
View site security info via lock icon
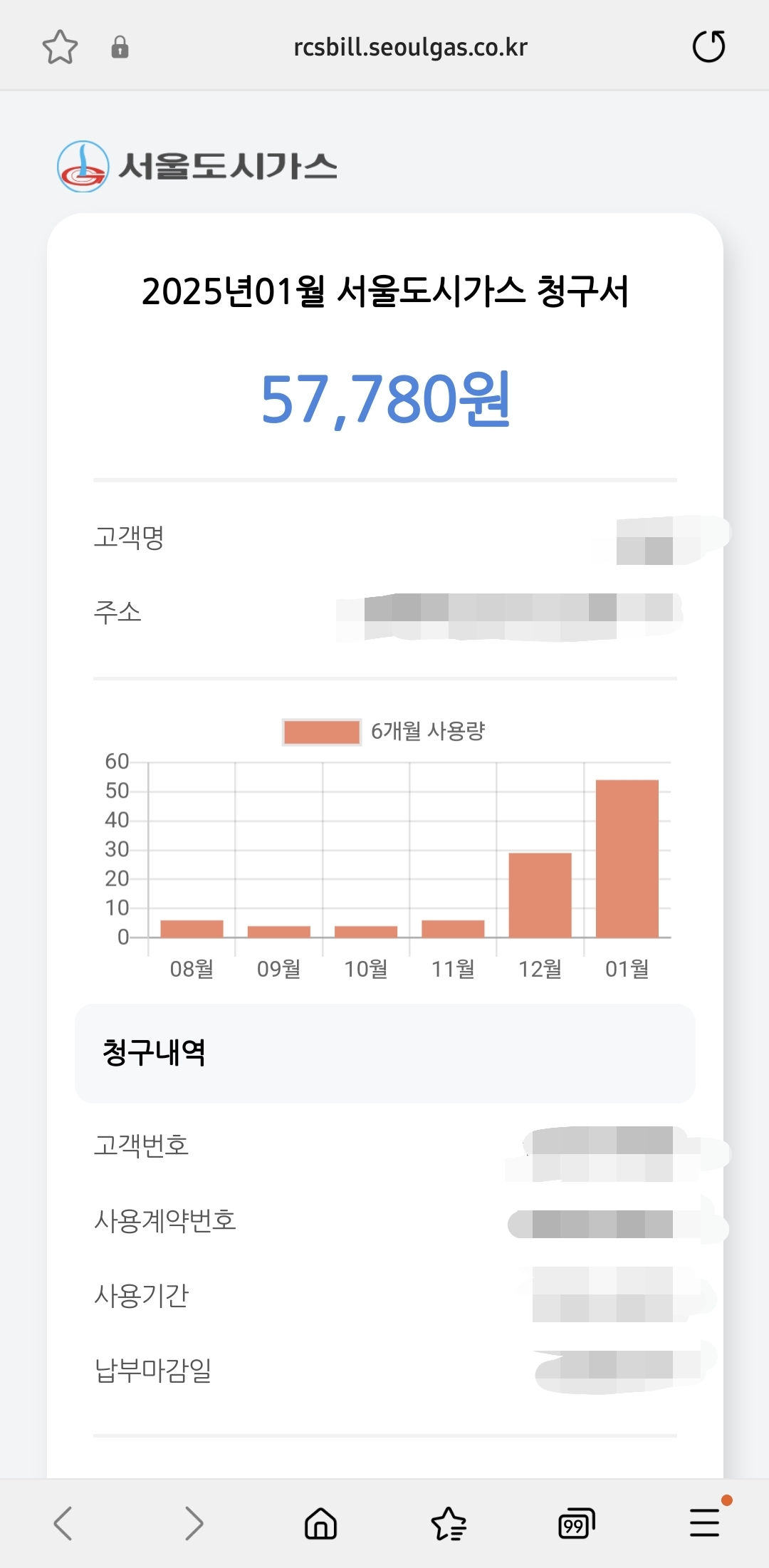click(x=120, y=47)
